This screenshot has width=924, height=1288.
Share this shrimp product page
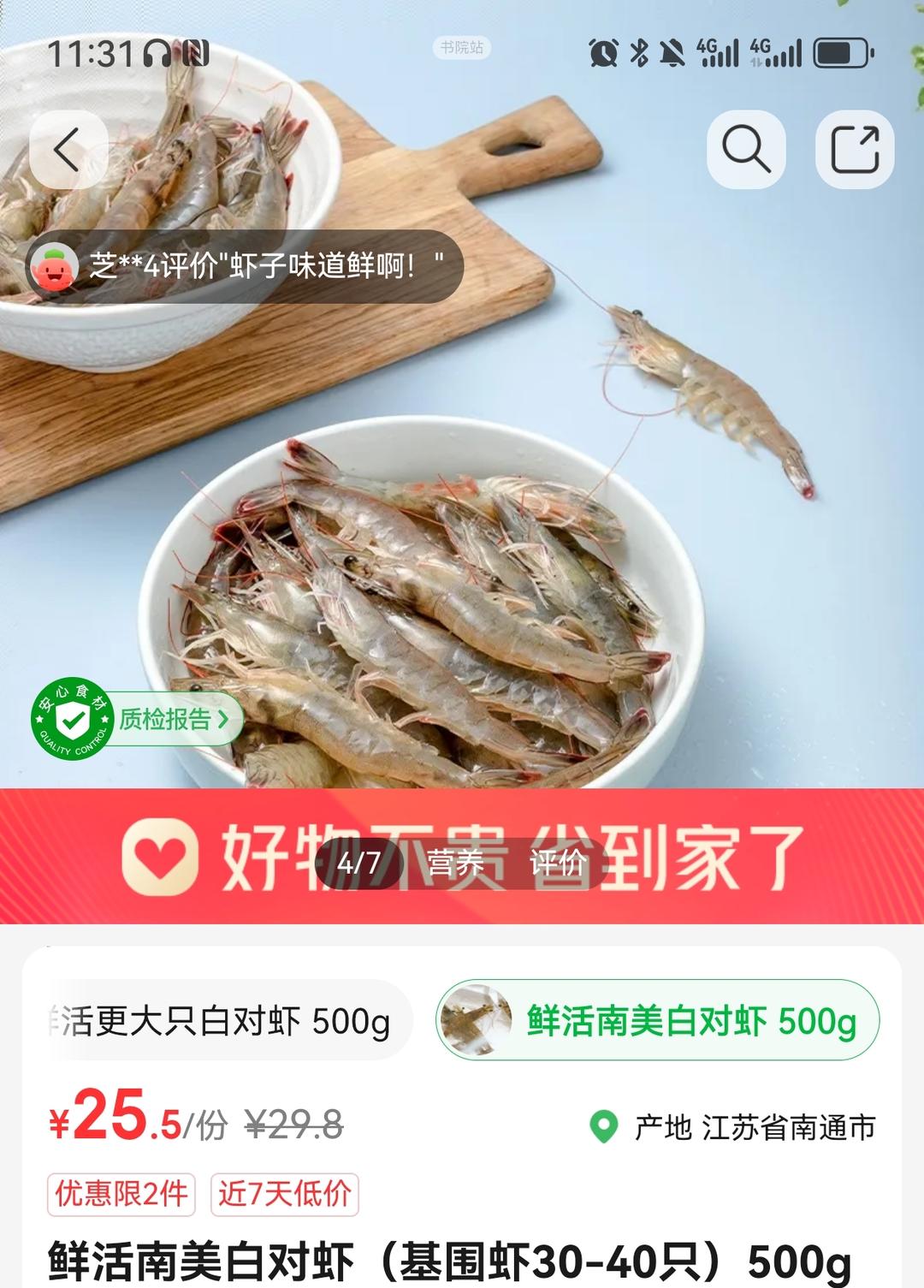tap(855, 150)
